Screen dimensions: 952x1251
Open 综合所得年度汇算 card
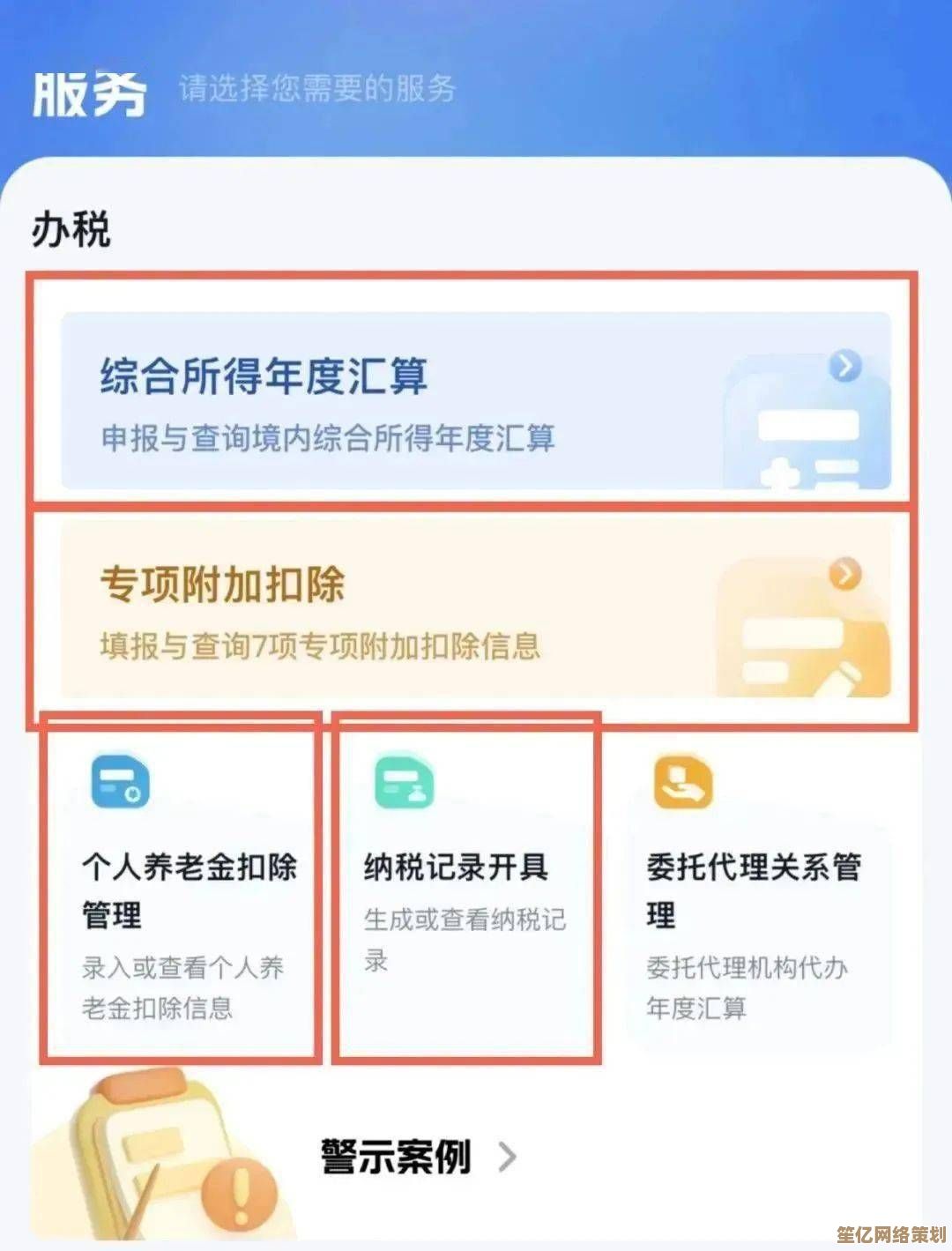click(x=475, y=401)
